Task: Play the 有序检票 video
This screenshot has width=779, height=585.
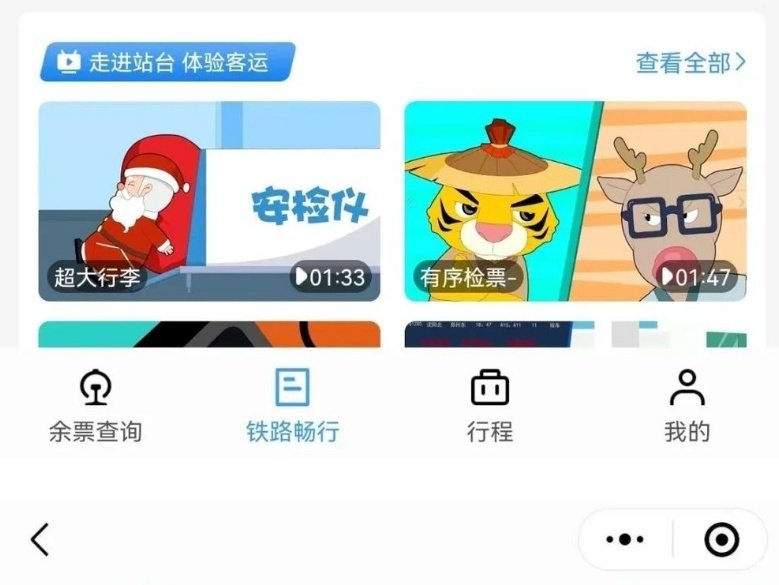Action: 575,201
